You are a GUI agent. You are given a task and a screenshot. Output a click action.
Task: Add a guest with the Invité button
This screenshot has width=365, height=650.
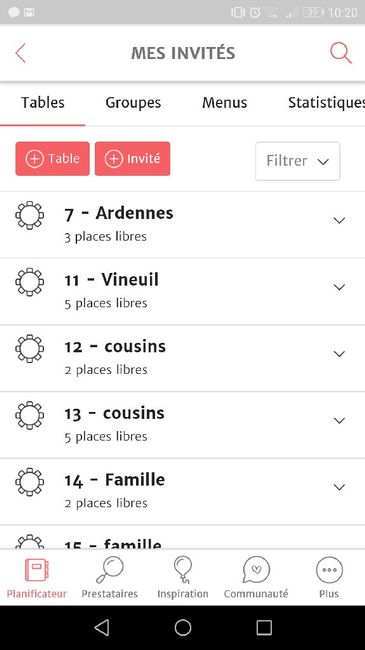coord(132,159)
